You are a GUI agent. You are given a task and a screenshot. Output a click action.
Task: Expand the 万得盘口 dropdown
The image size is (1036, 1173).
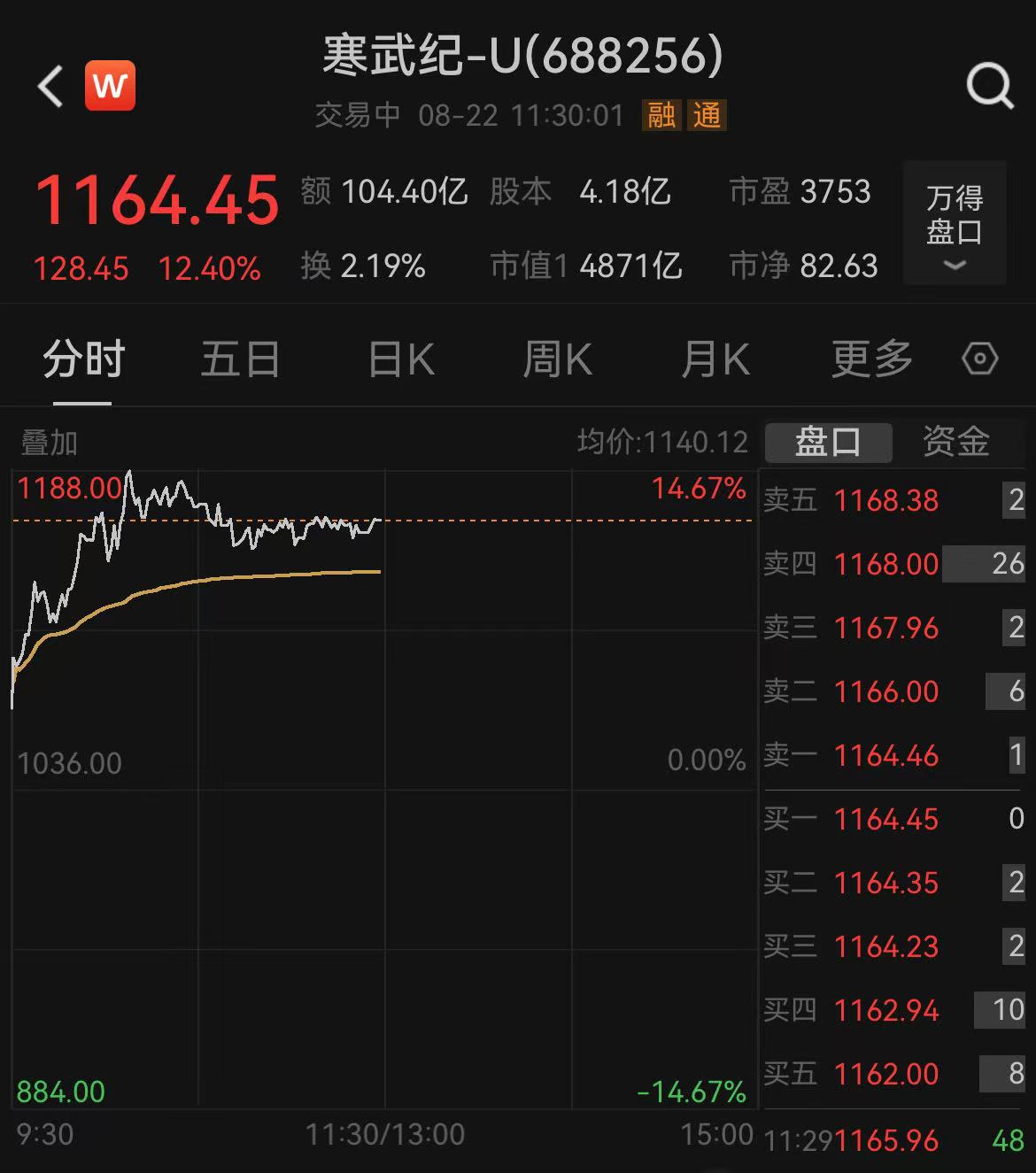(954, 223)
